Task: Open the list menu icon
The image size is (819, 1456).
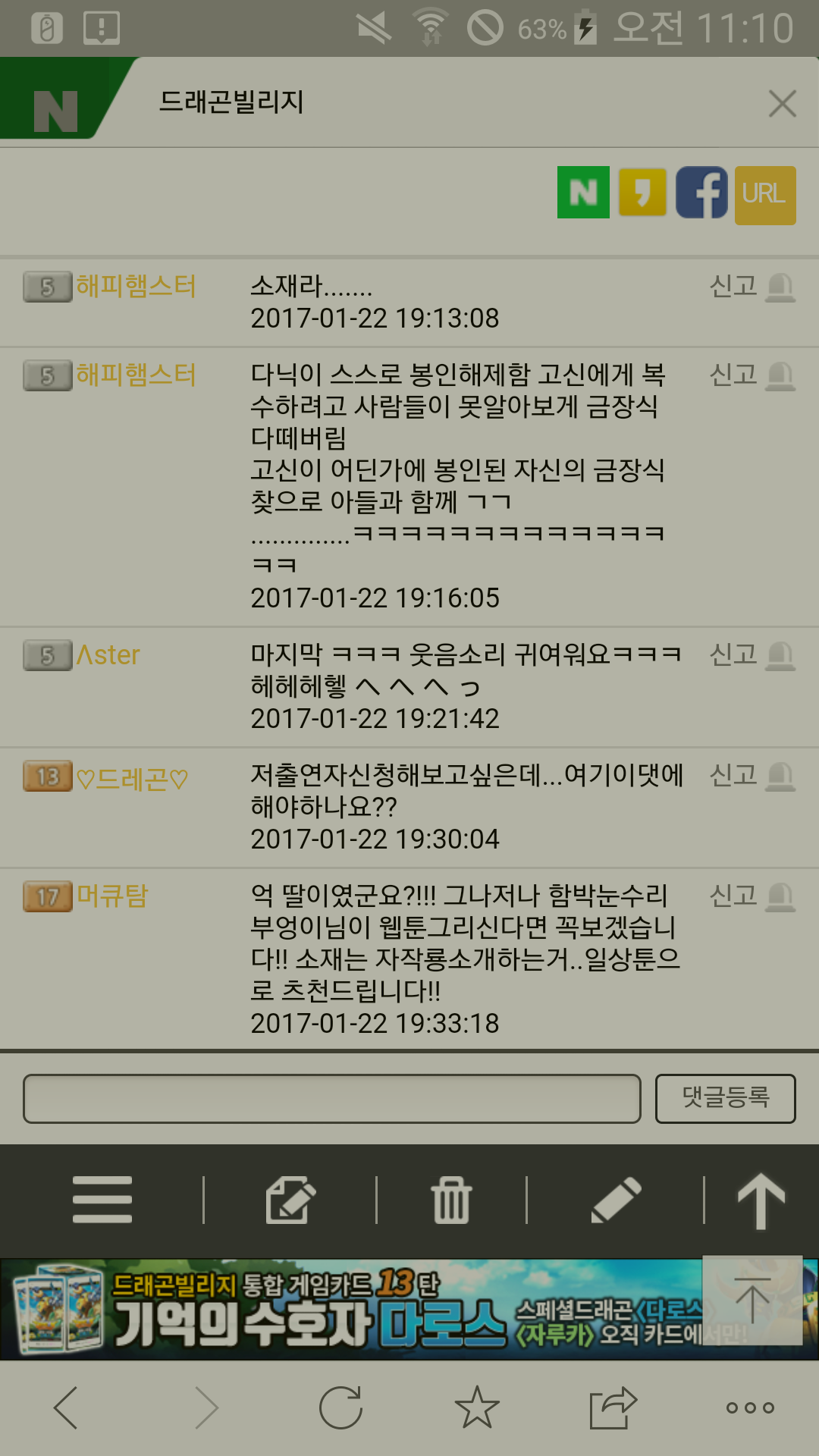Action: click(x=102, y=1200)
